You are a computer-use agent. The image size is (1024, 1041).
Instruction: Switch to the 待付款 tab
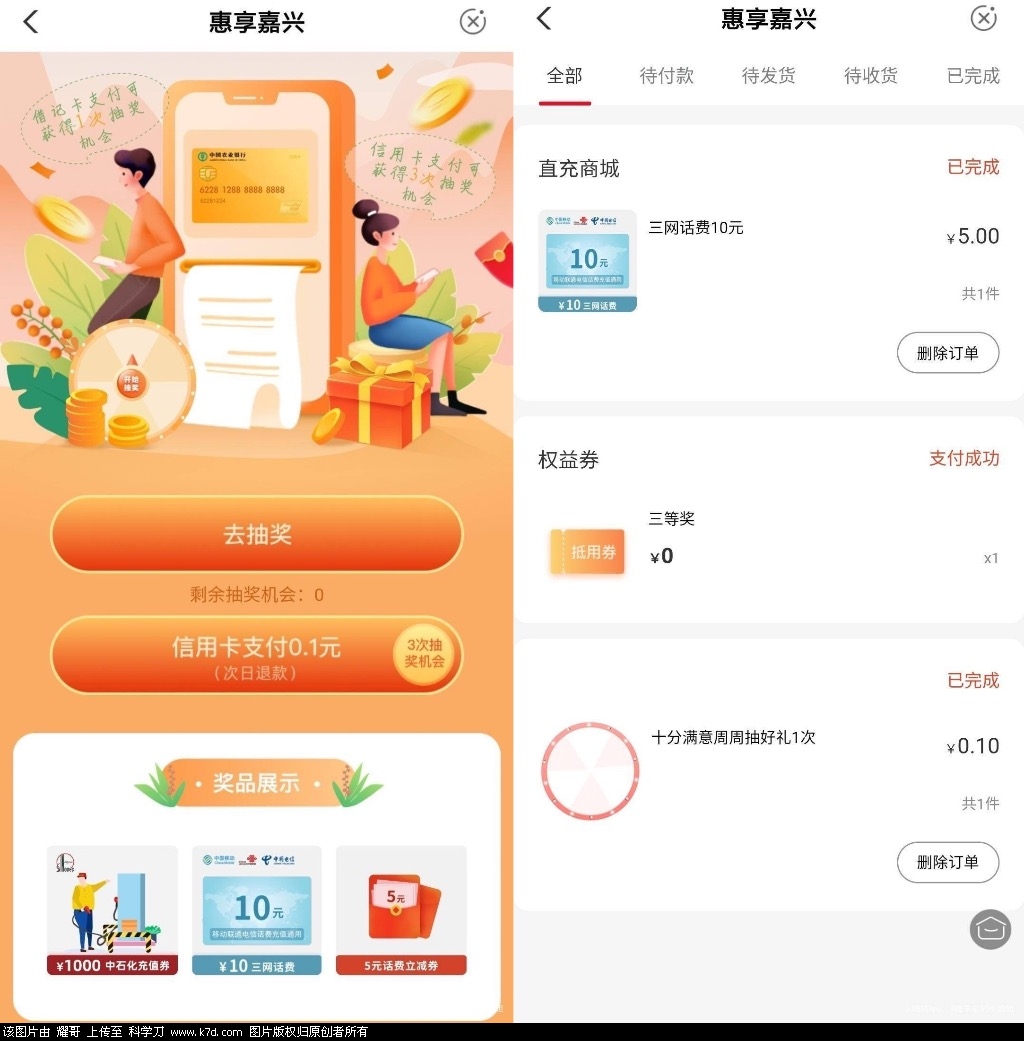tap(667, 76)
